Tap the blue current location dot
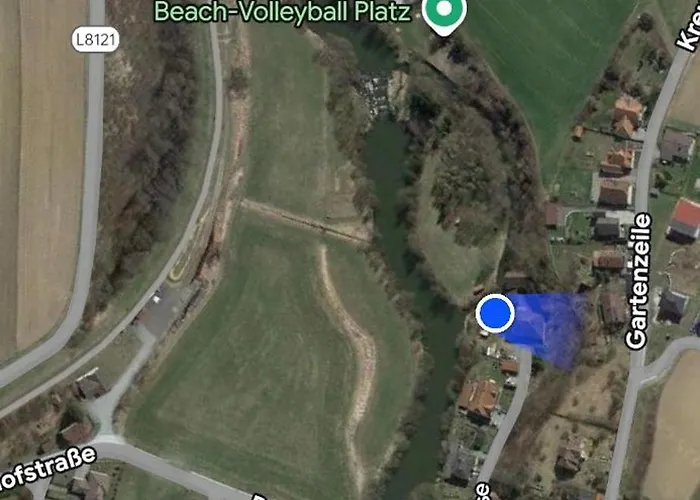The width and height of the screenshot is (700, 500). pyautogui.click(x=495, y=314)
